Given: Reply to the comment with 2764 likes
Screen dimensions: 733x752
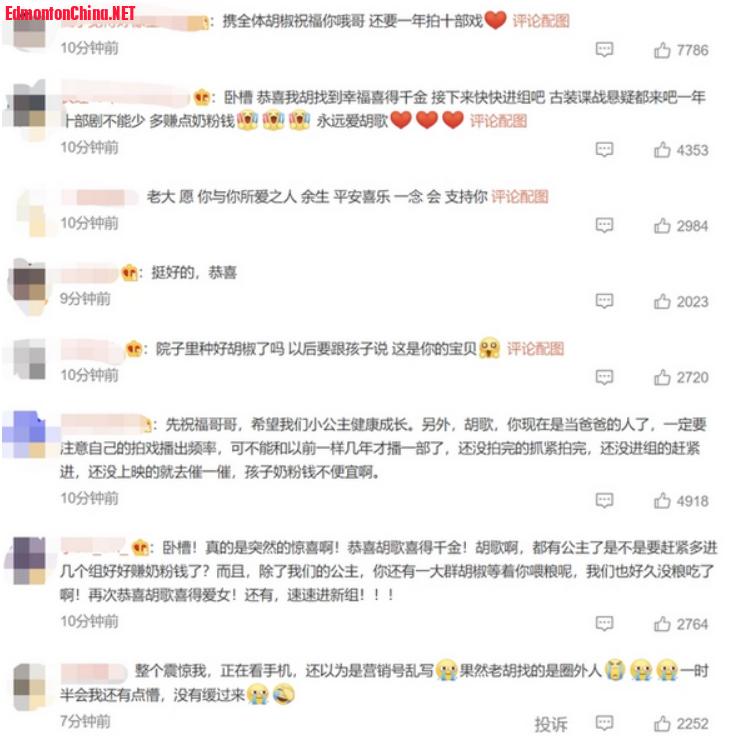Looking at the screenshot, I should 604,623.
